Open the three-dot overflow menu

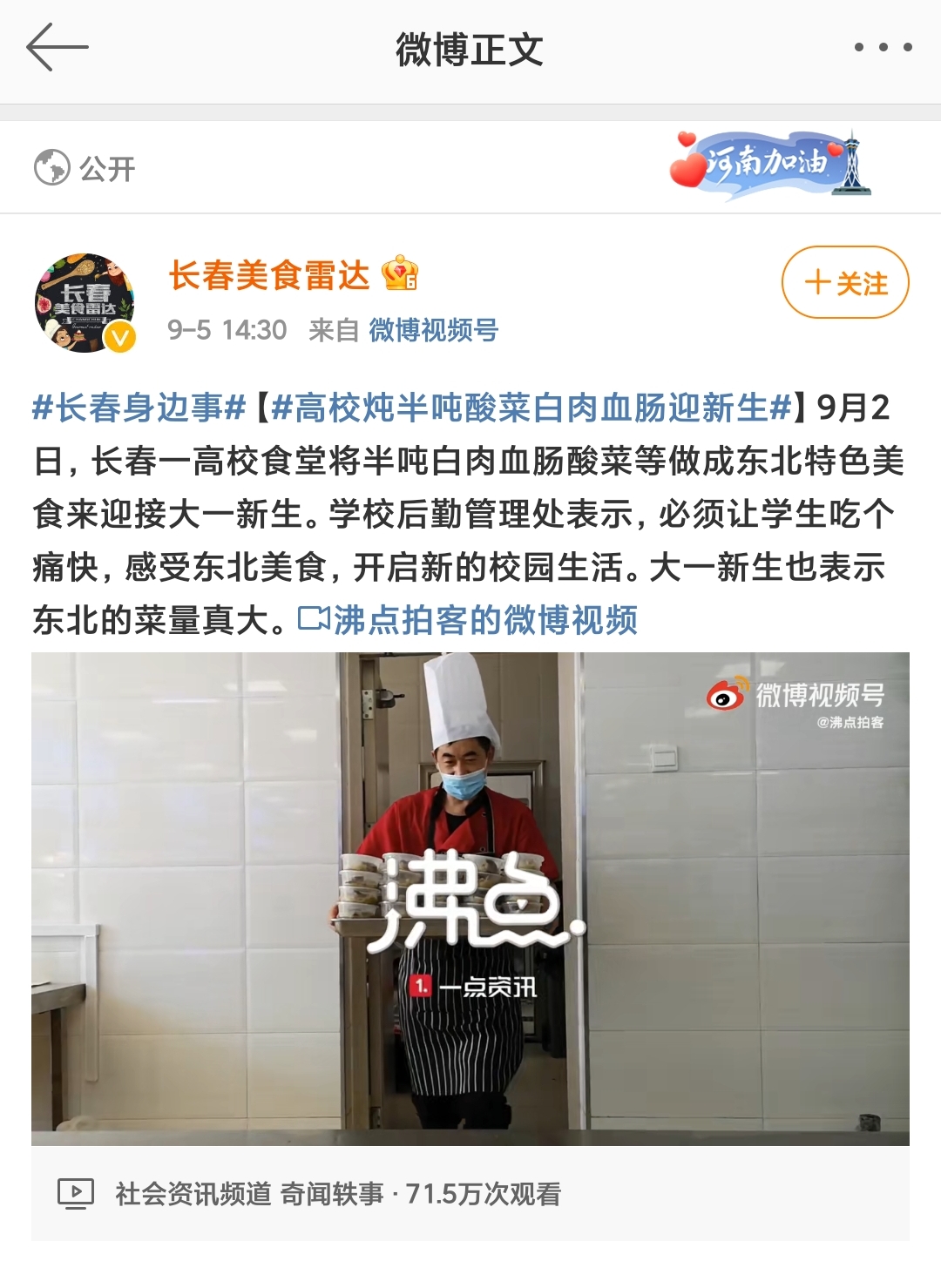pos(883,48)
